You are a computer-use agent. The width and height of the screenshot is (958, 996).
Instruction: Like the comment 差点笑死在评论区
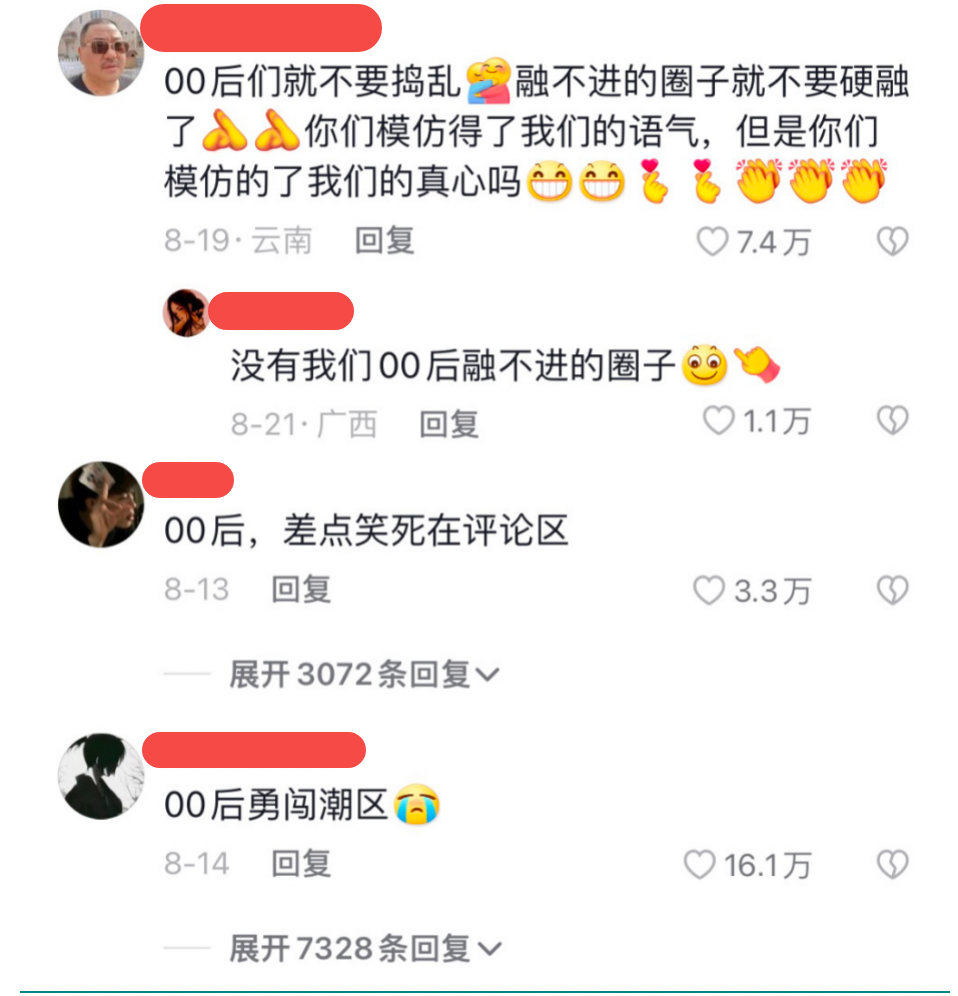click(709, 591)
